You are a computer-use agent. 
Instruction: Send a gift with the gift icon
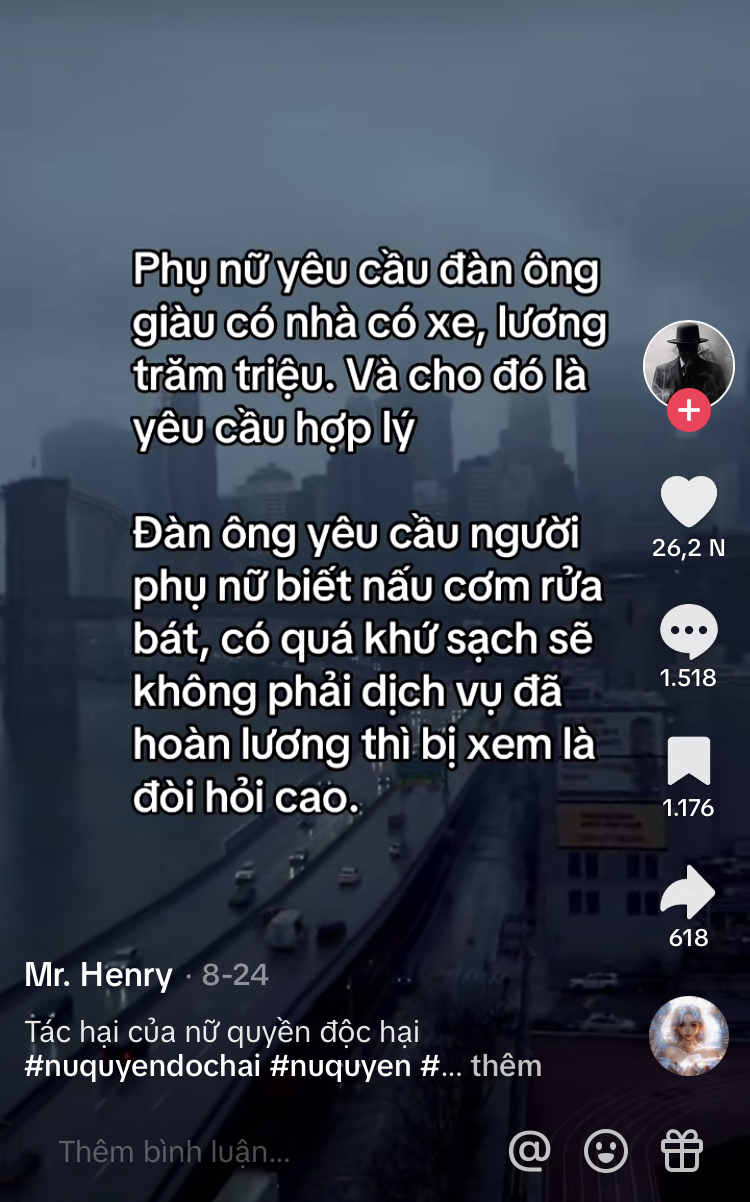point(682,1151)
